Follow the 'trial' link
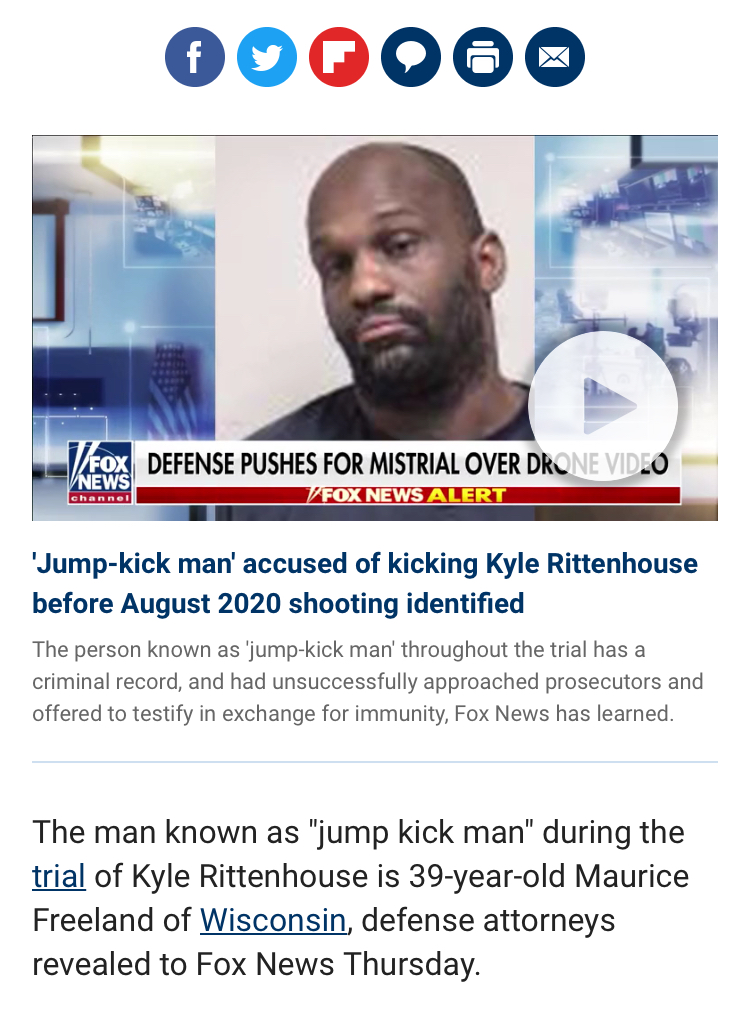 coord(58,876)
